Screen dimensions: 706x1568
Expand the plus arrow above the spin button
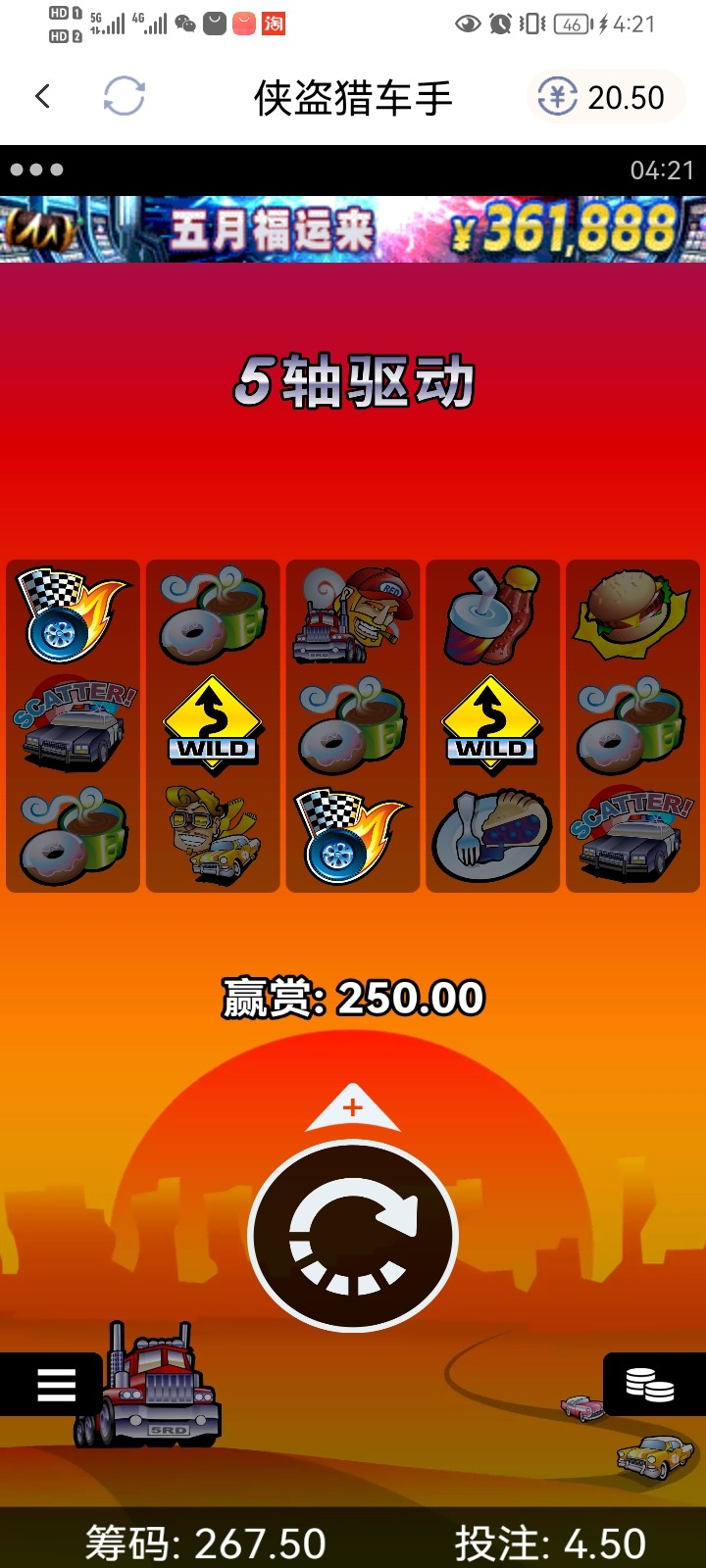pos(353,1110)
